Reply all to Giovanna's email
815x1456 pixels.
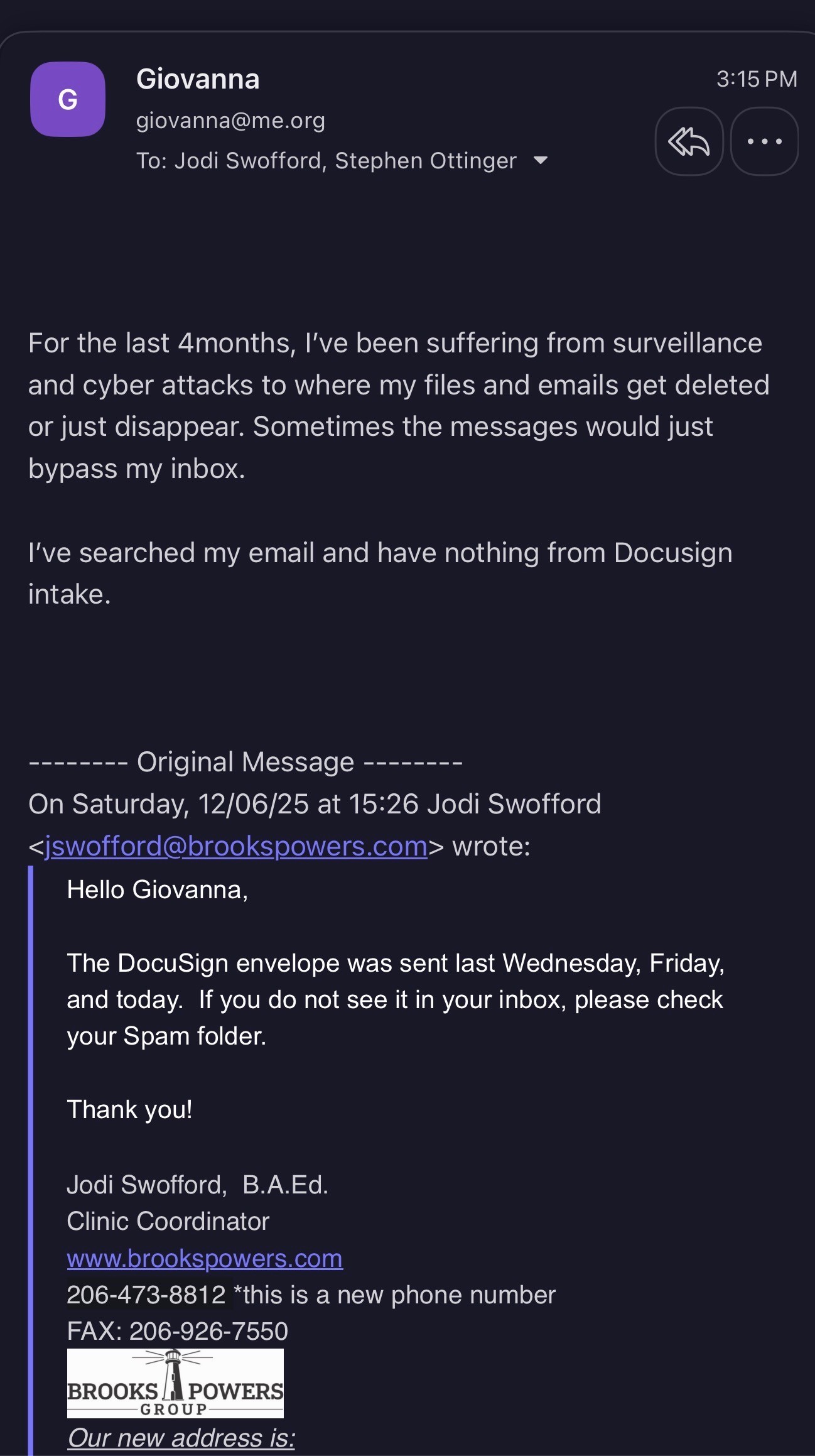689,141
